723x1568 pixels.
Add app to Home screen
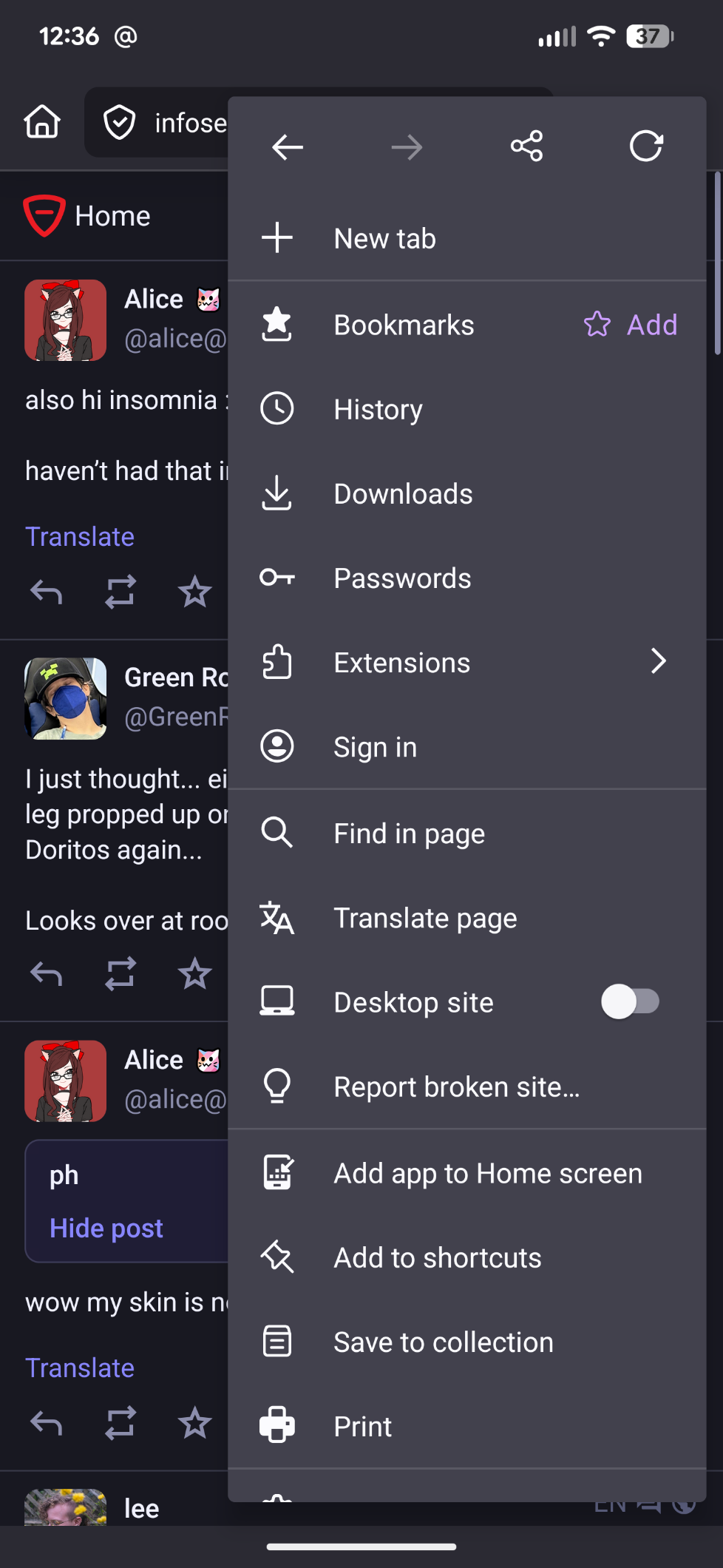[x=487, y=1174]
